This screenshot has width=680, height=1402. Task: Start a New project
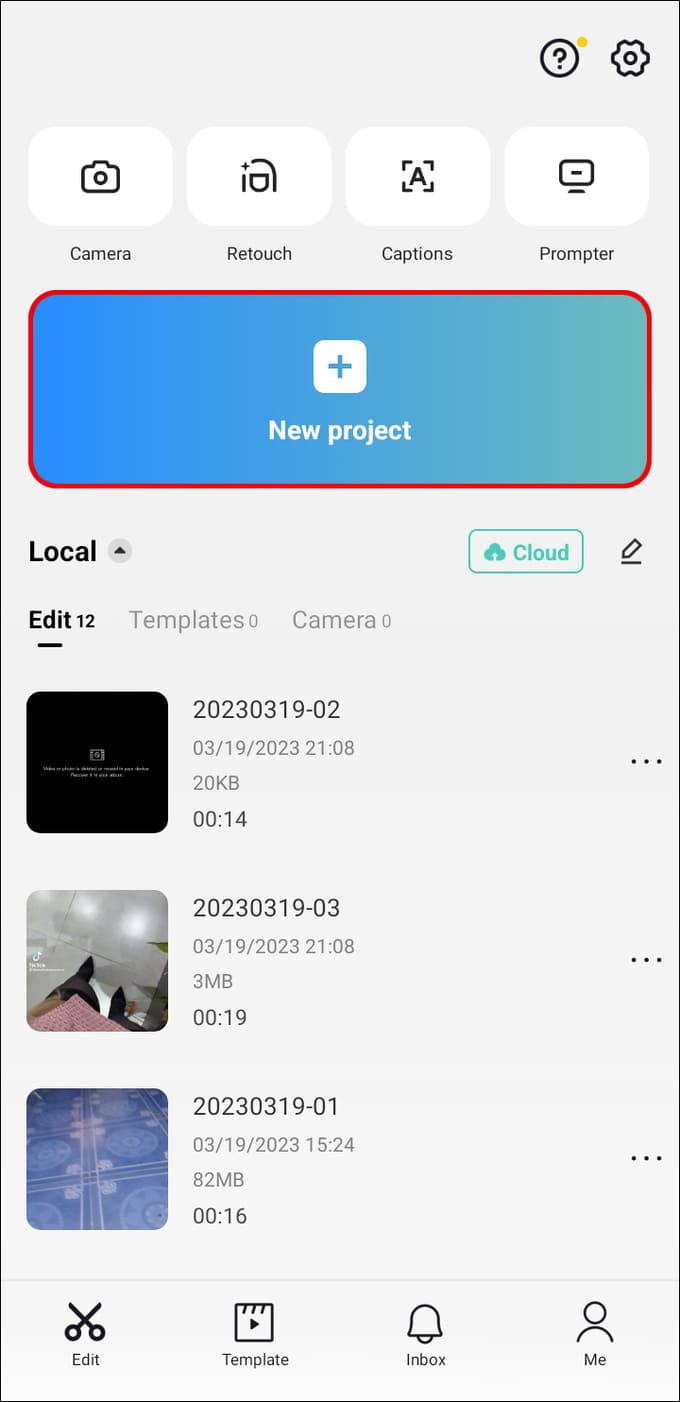point(340,390)
